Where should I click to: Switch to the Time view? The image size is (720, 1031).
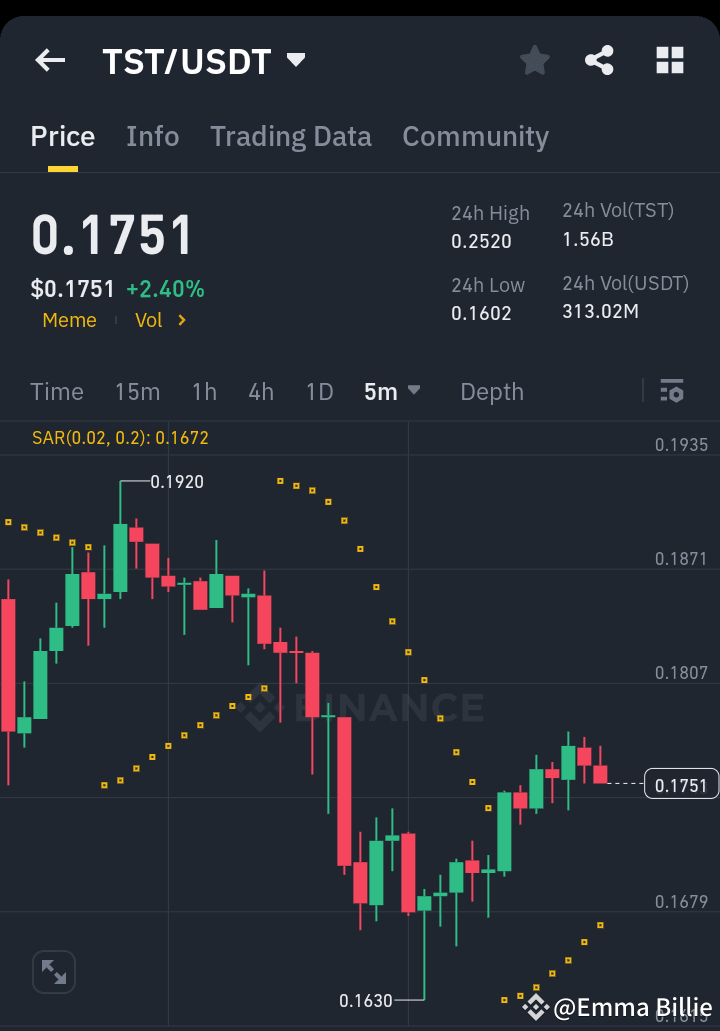tap(56, 391)
